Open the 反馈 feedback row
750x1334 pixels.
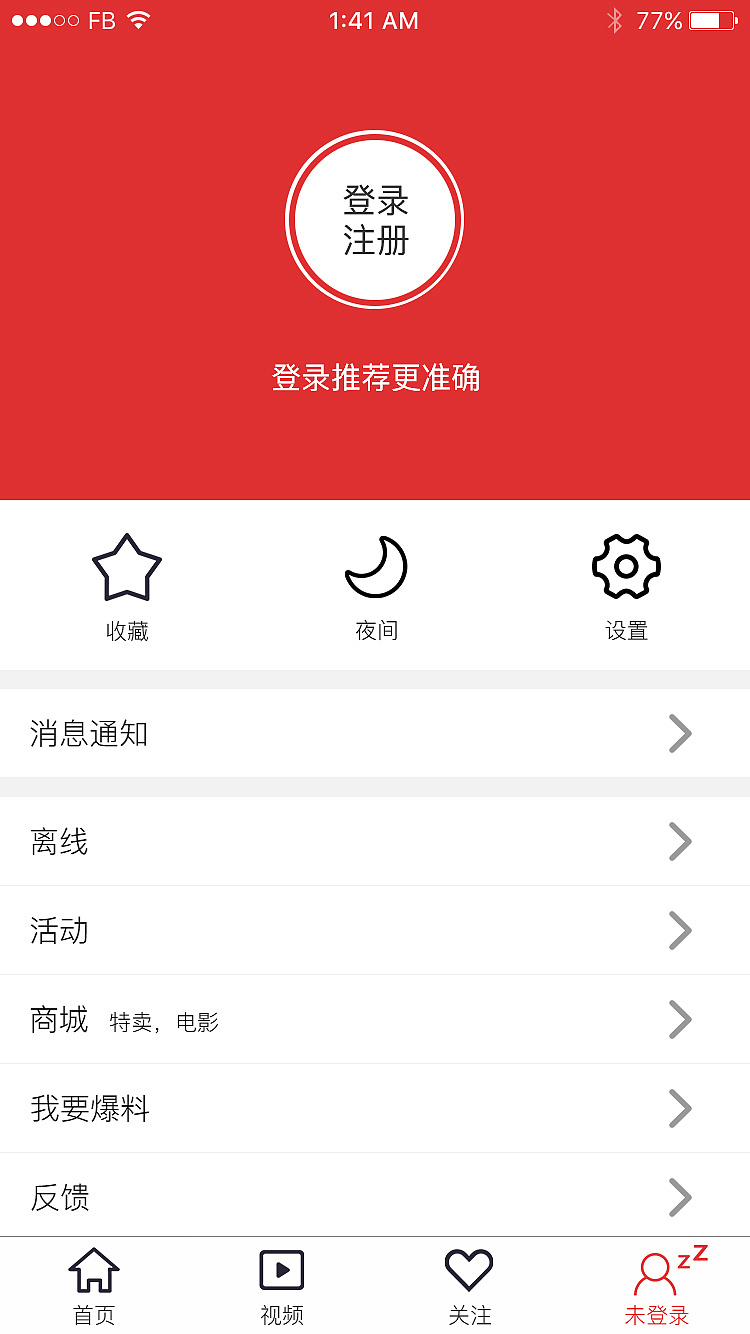tap(375, 1197)
